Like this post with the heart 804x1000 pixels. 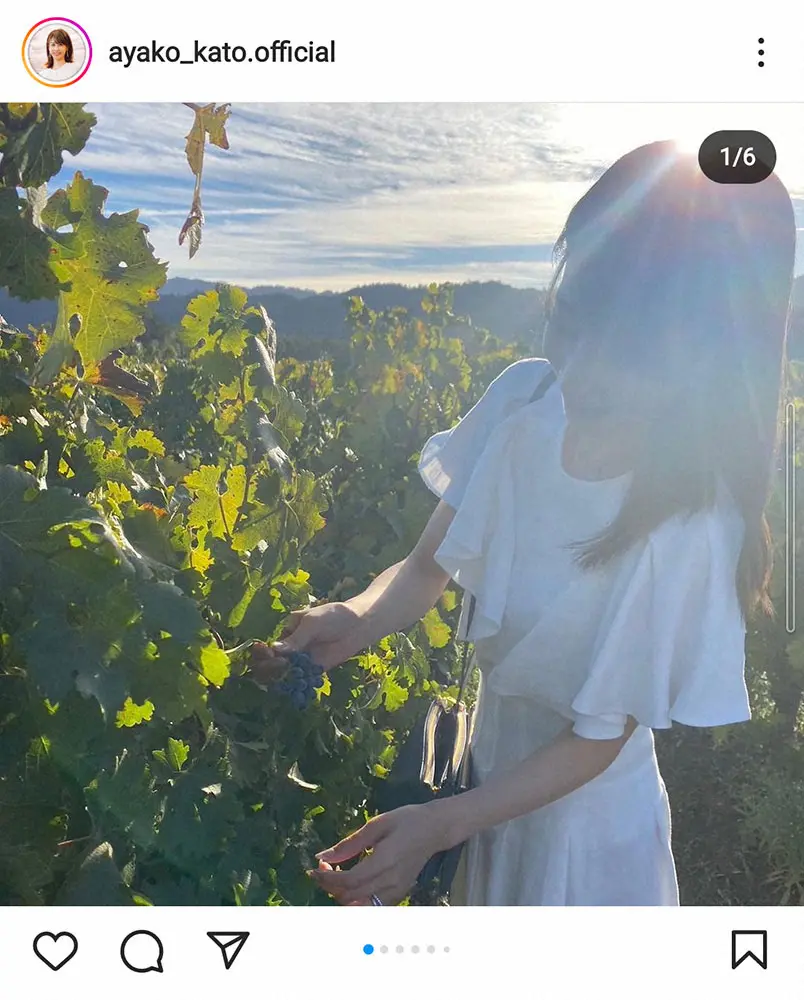[55, 950]
